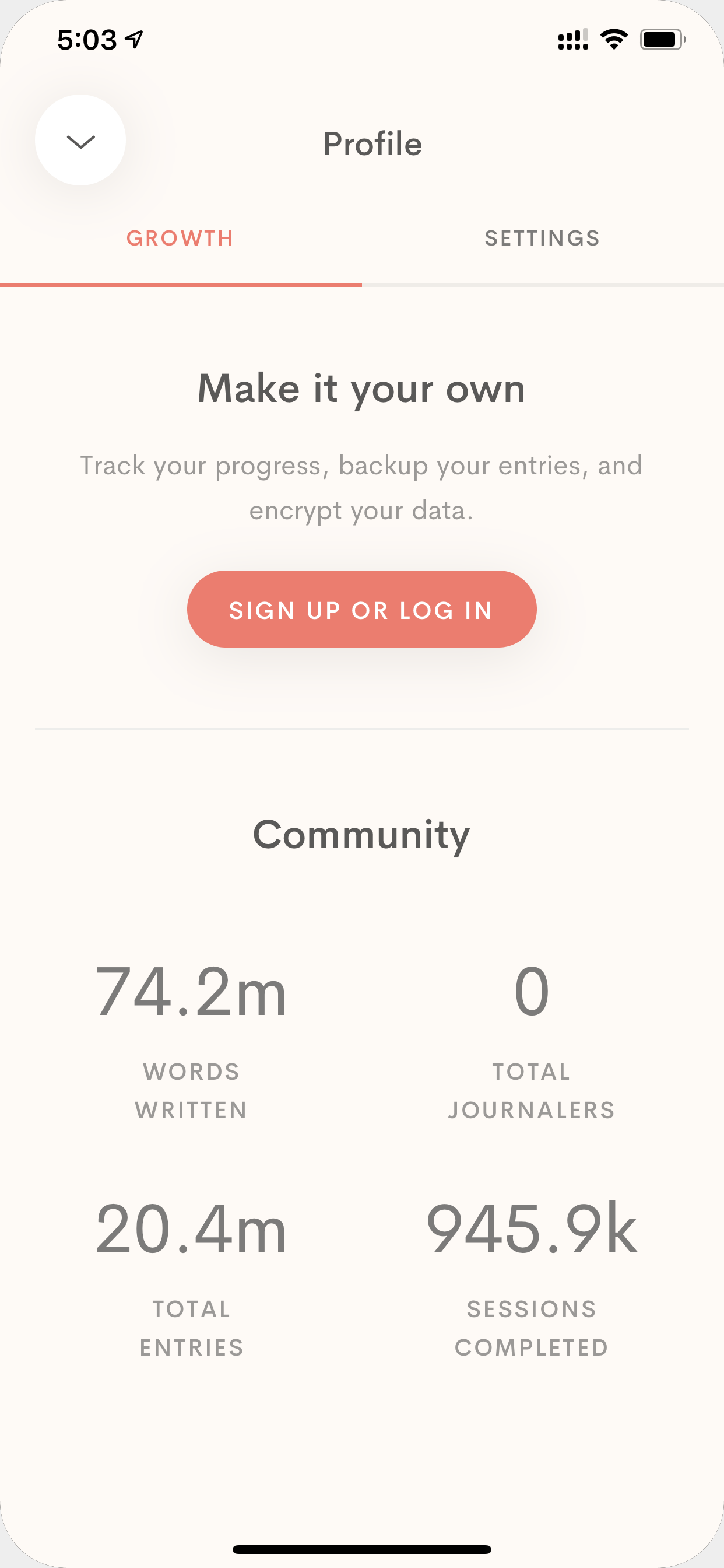Select the Growth tab
Viewport: 724px width, 1568px height.
(x=181, y=238)
